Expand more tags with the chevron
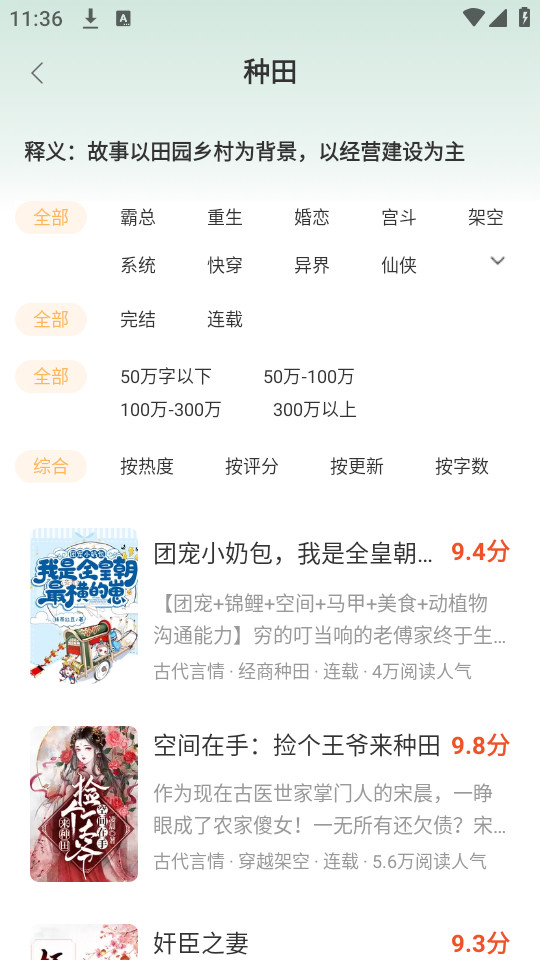 pyautogui.click(x=498, y=261)
